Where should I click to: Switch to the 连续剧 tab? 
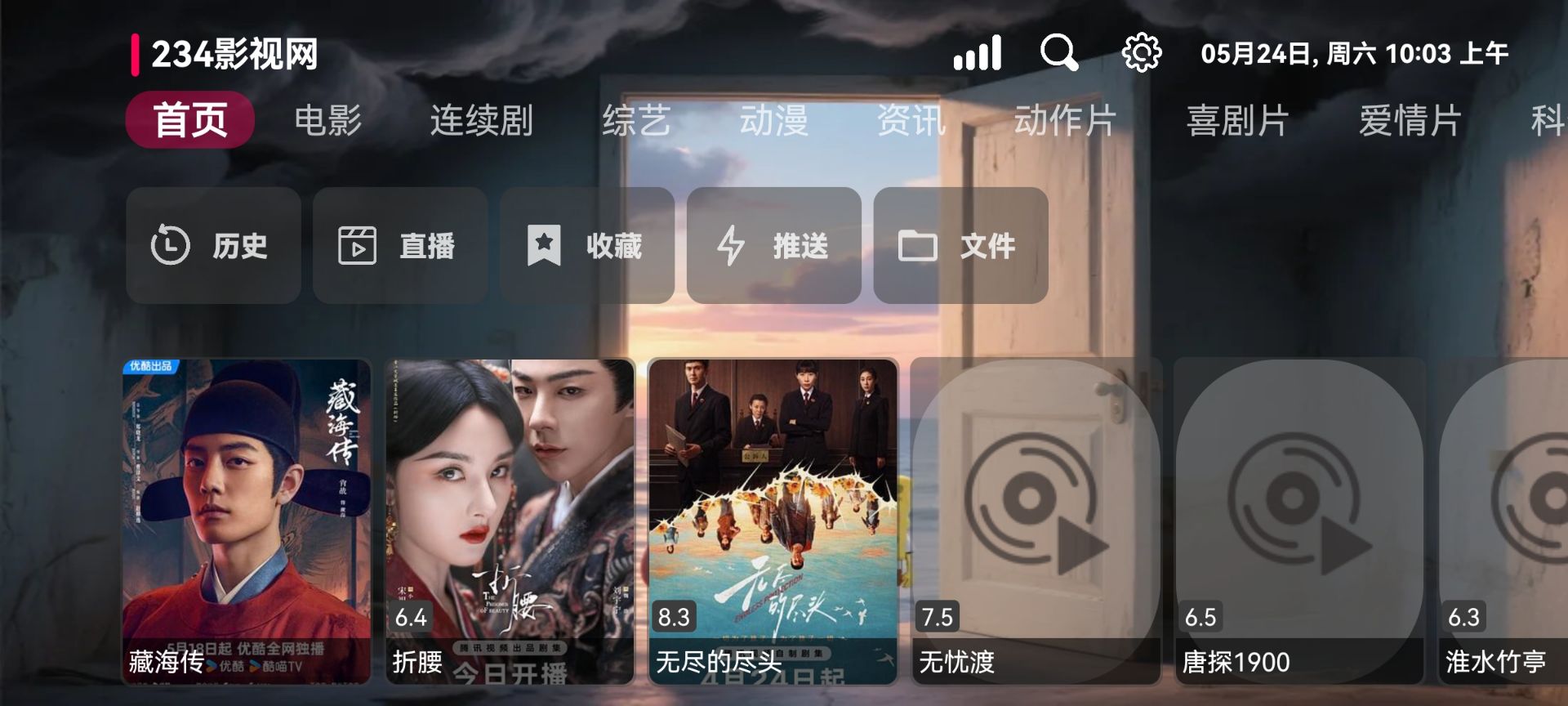[x=481, y=120]
